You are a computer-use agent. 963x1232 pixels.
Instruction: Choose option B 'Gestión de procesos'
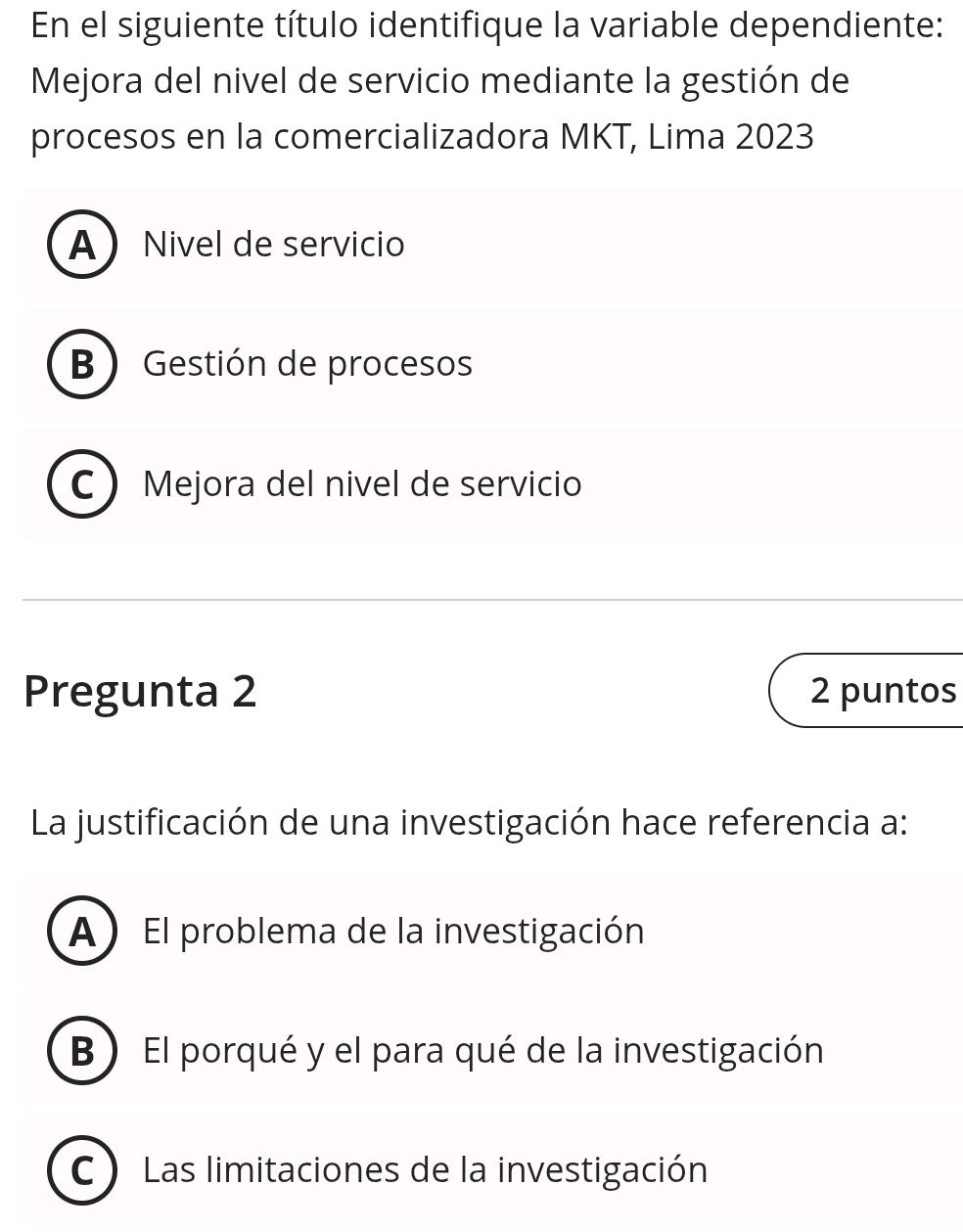(307, 363)
